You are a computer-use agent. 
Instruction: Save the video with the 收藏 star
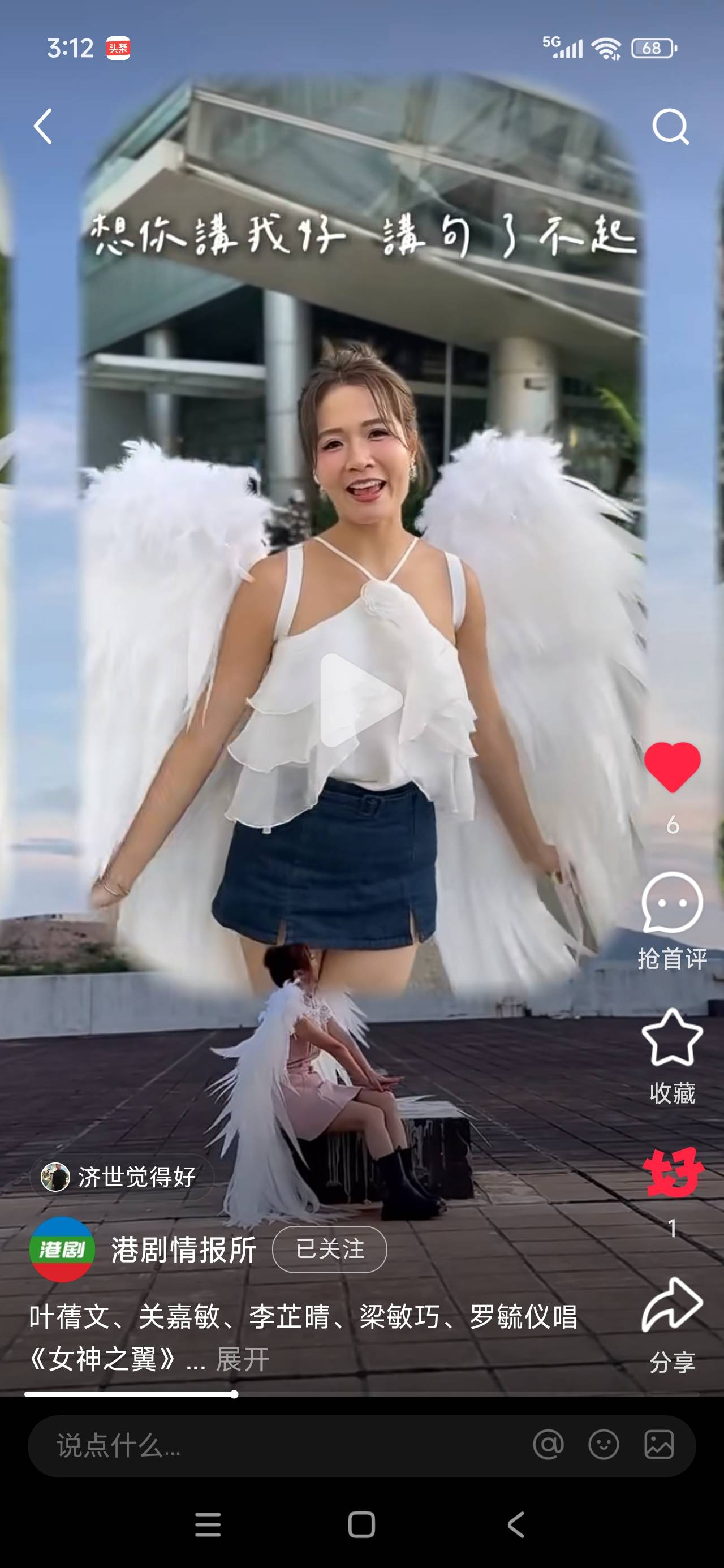[672, 1039]
